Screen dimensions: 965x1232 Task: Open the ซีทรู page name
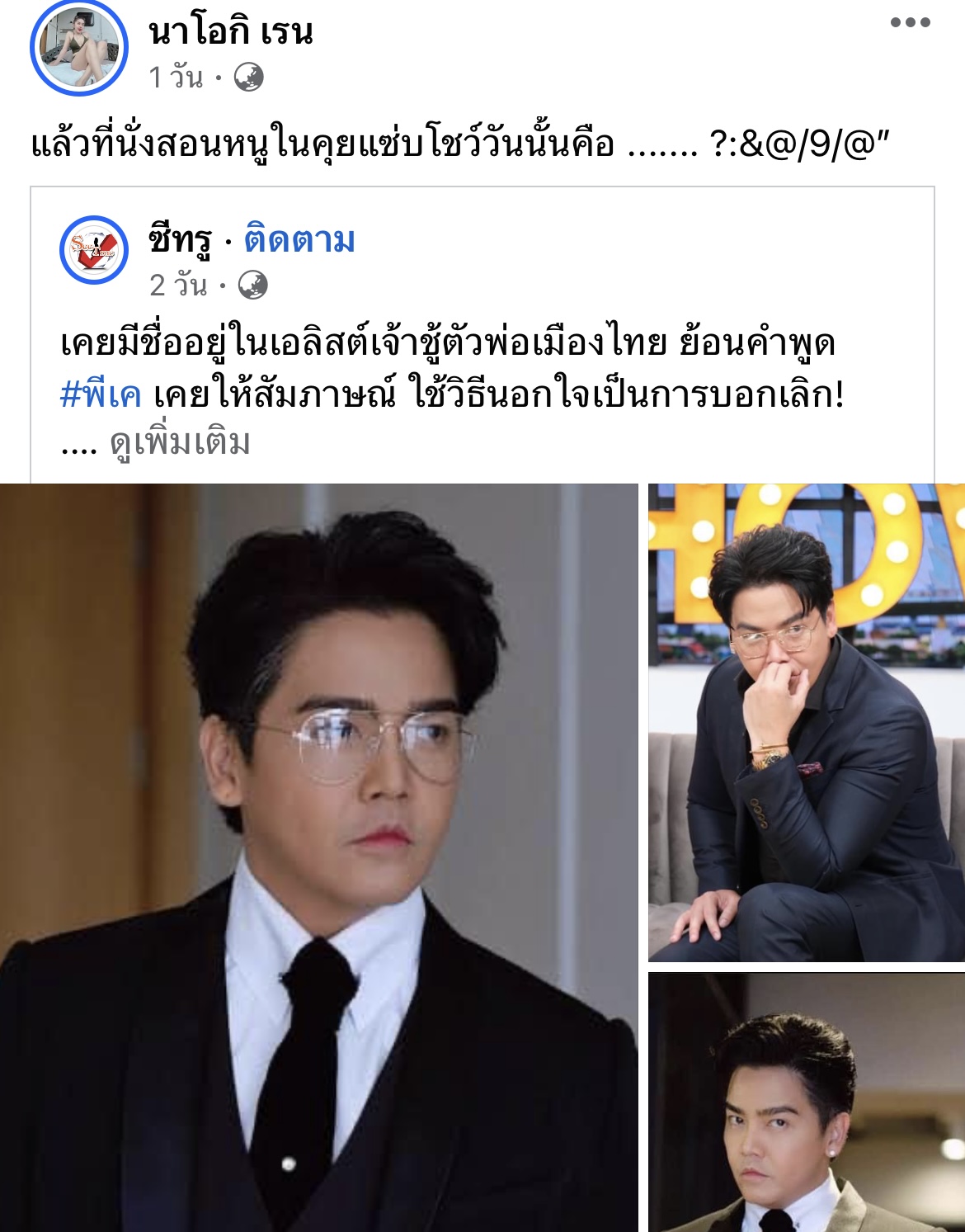pyautogui.click(x=180, y=241)
